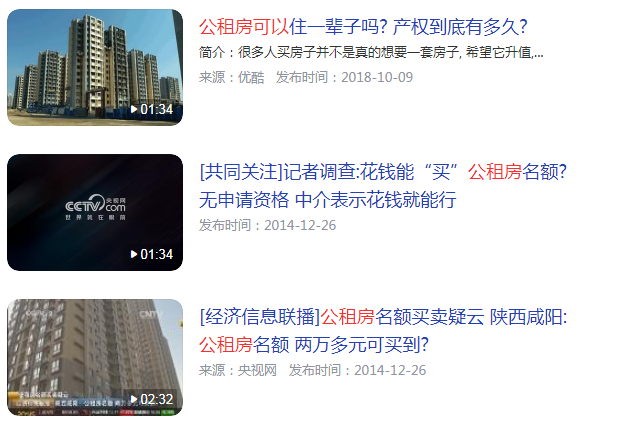This screenshot has height=423, width=625.
Task: Play the high-rise apartments video thumbnail (01:34)
Action: tap(95, 67)
